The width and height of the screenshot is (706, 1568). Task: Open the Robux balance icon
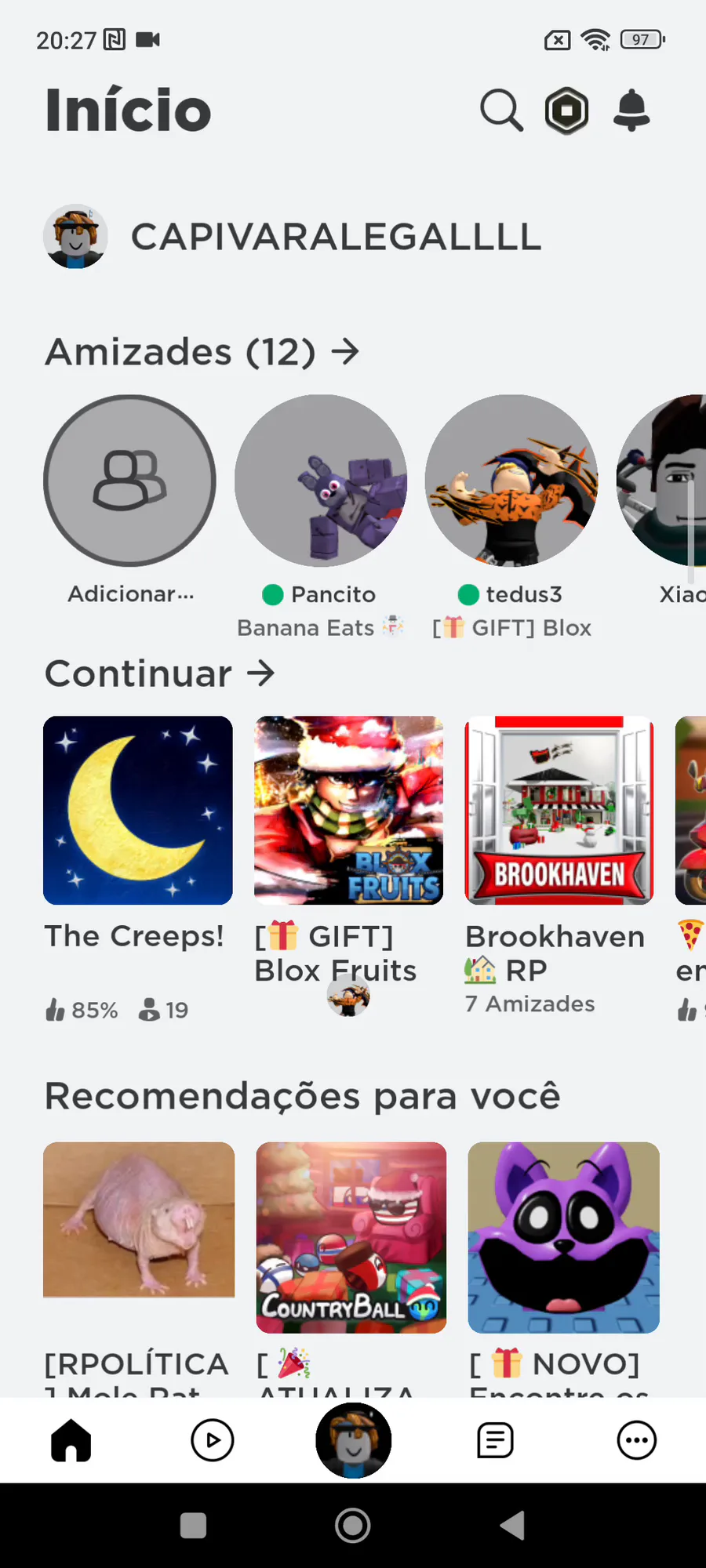pyautogui.click(x=566, y=111)
